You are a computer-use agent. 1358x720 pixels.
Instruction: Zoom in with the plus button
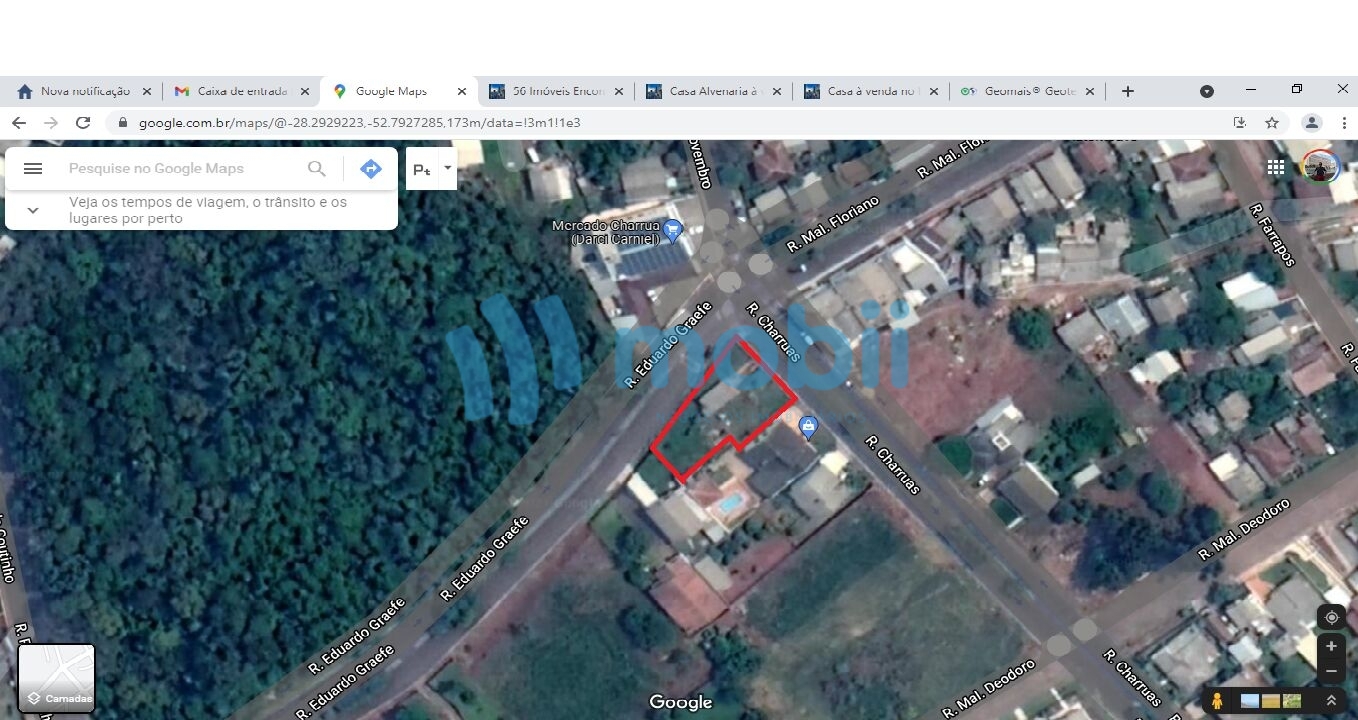[1331, 647]
